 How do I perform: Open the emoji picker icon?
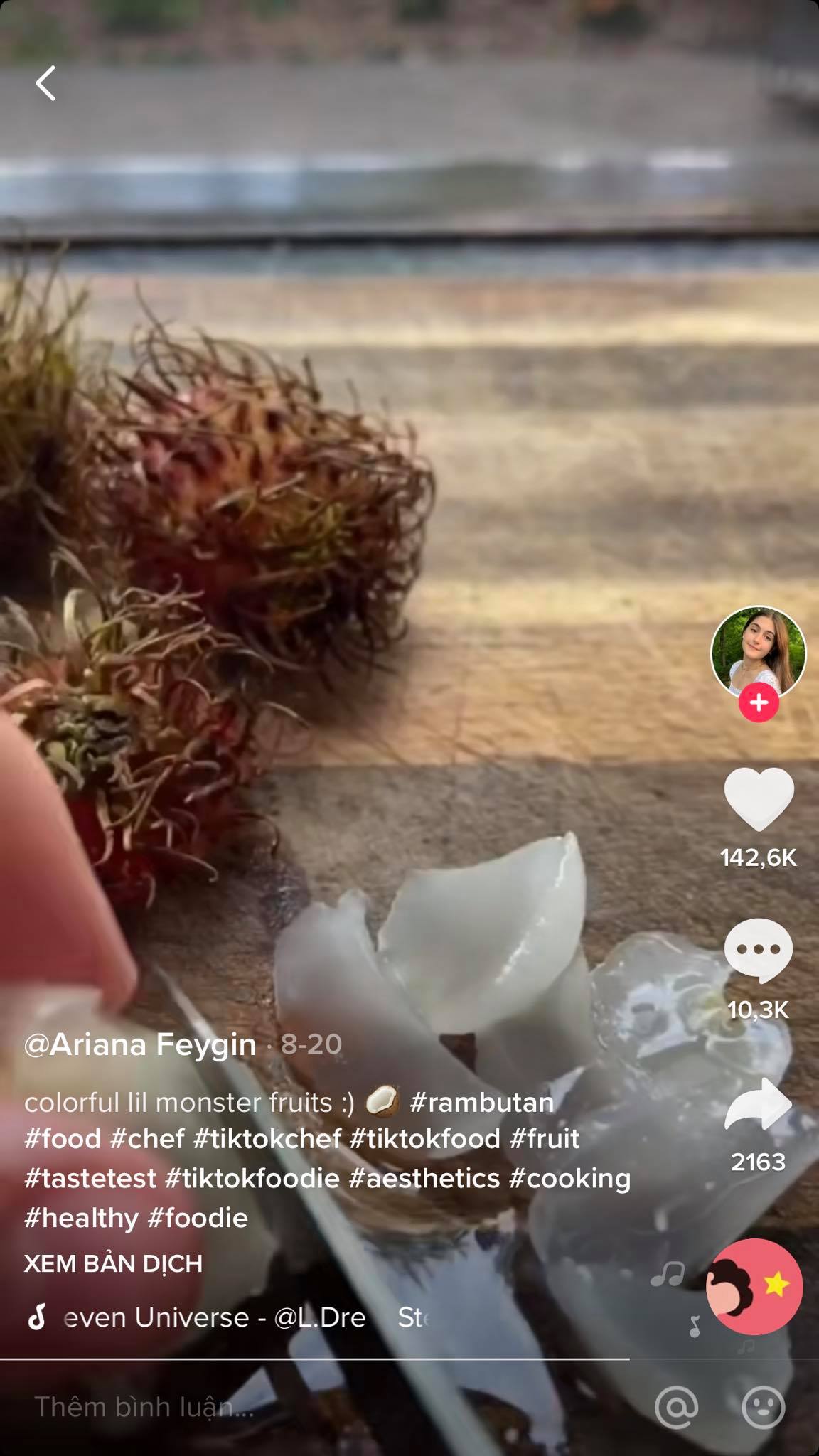(763, 1407)
